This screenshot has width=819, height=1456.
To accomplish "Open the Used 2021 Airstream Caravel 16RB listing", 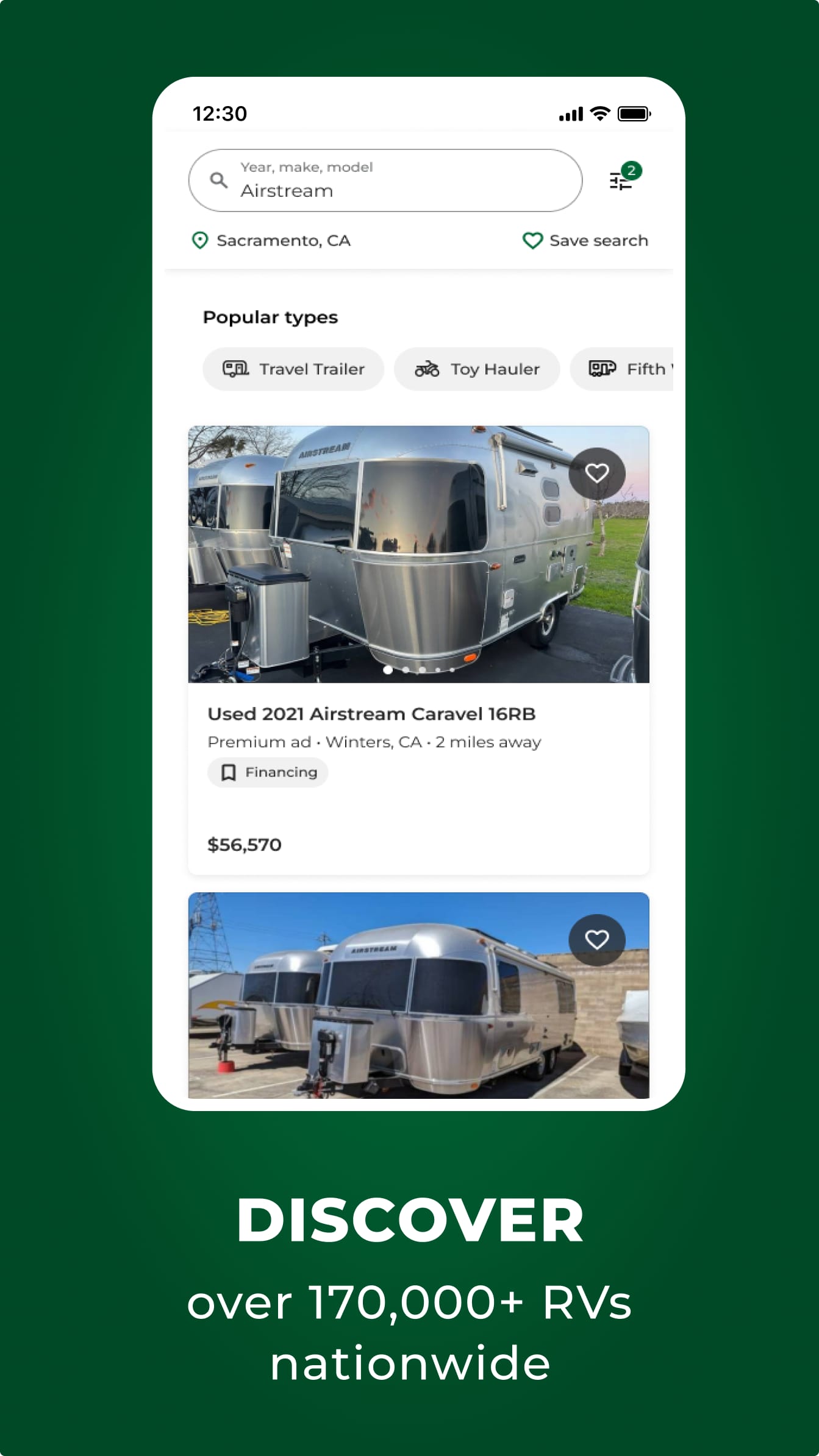I will tap(373, 714).
